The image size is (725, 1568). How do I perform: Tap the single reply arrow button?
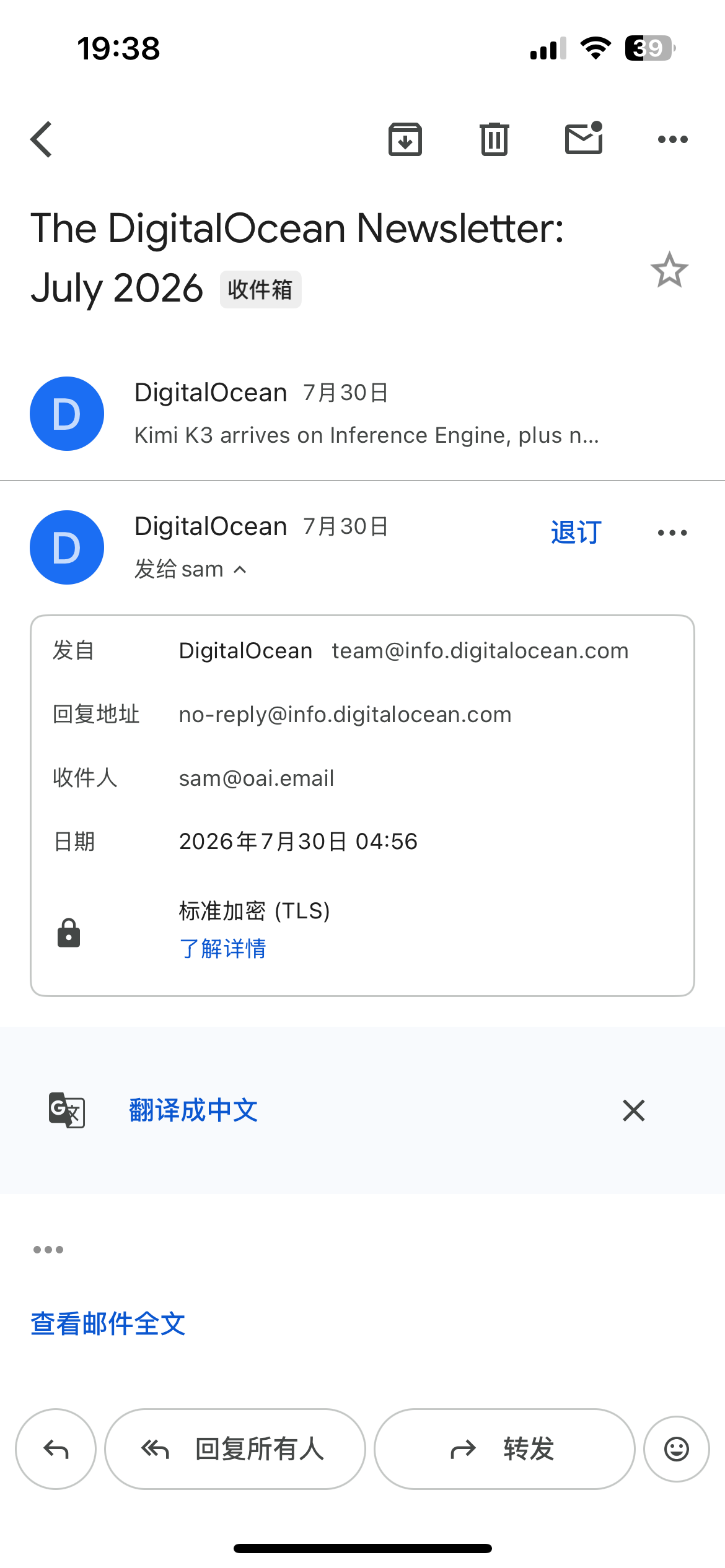[56, 1449]
